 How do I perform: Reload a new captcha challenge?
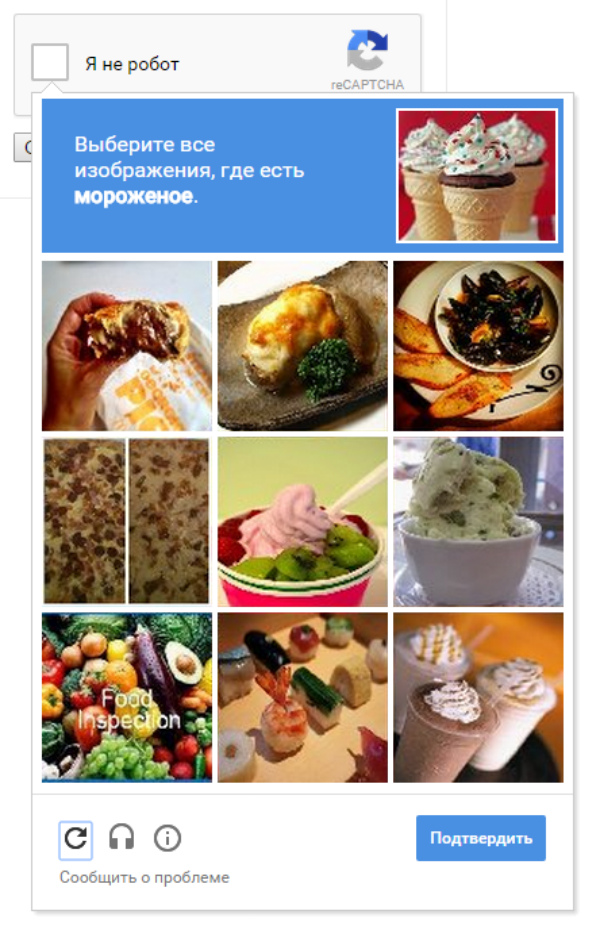[76, 838]
